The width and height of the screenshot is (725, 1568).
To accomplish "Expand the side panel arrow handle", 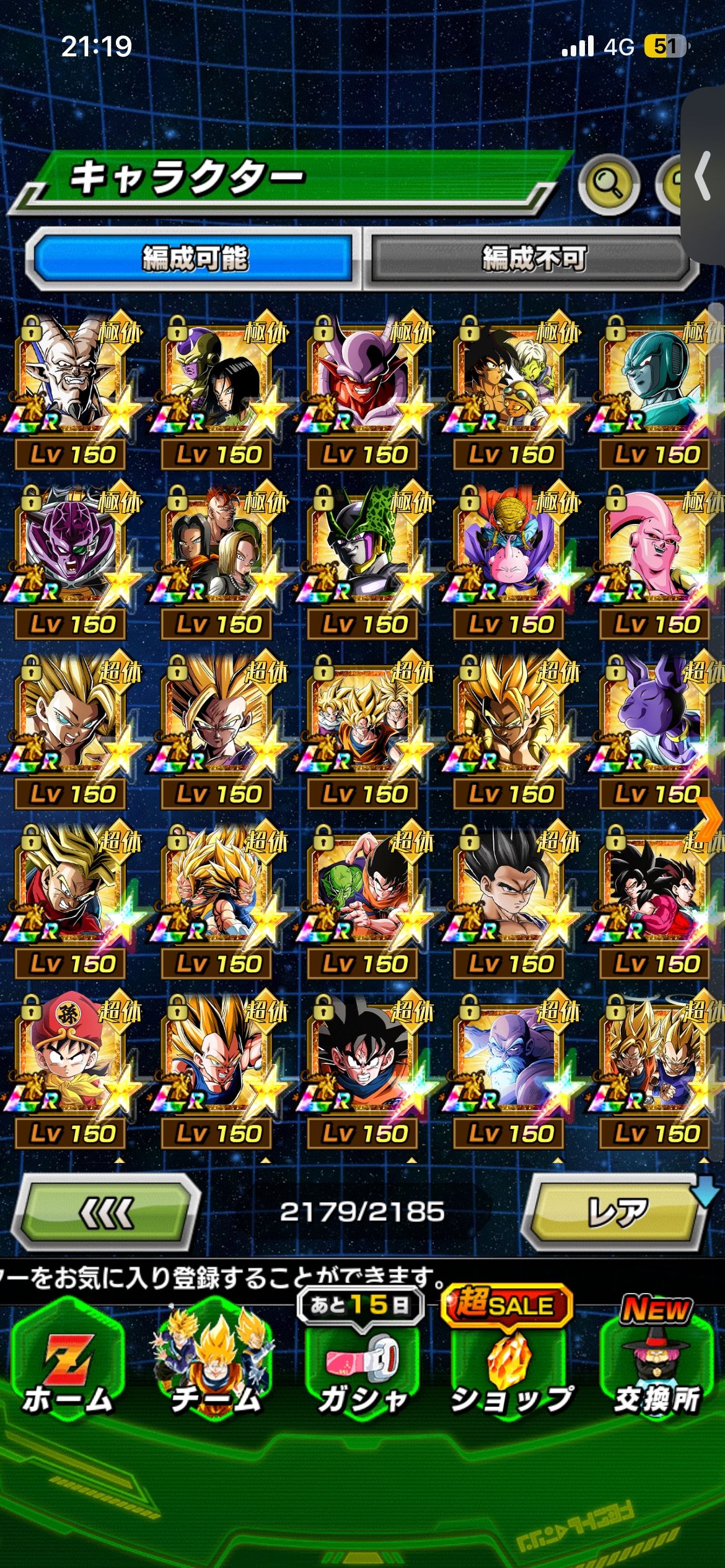I will (703, 176).
